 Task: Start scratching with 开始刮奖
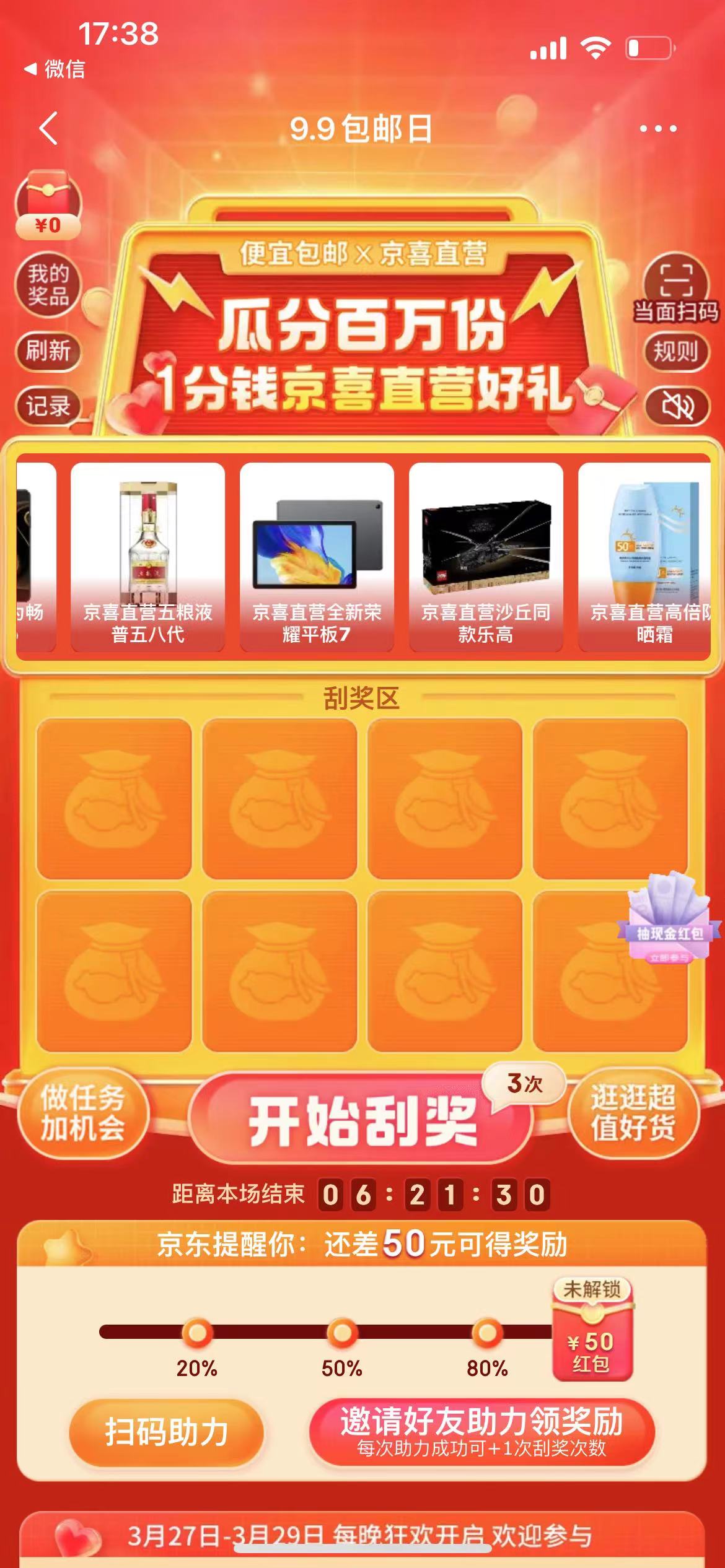[x=362, y=1121]
